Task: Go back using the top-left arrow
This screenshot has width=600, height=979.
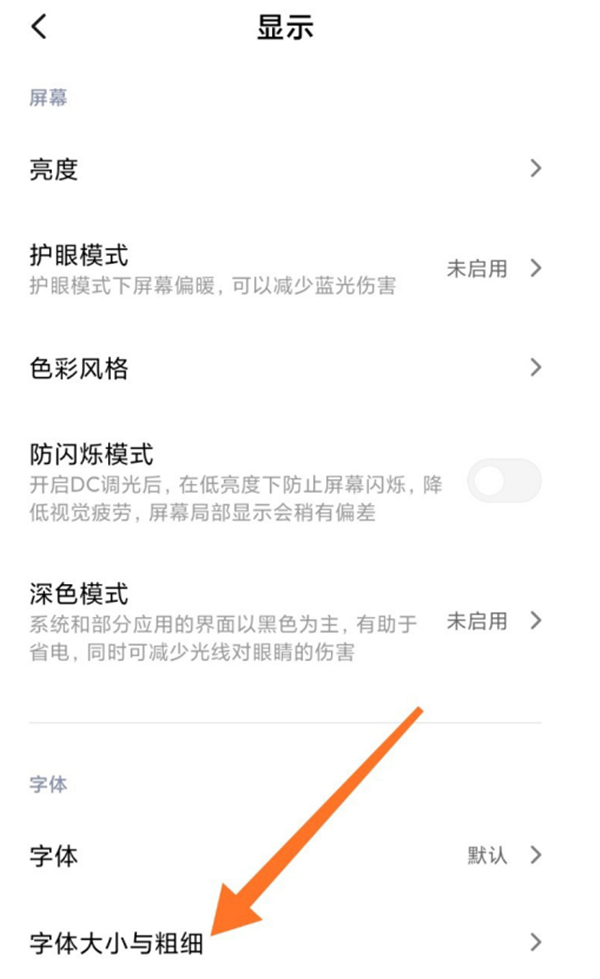Action: pyautogui.click(x=39, y=27)
